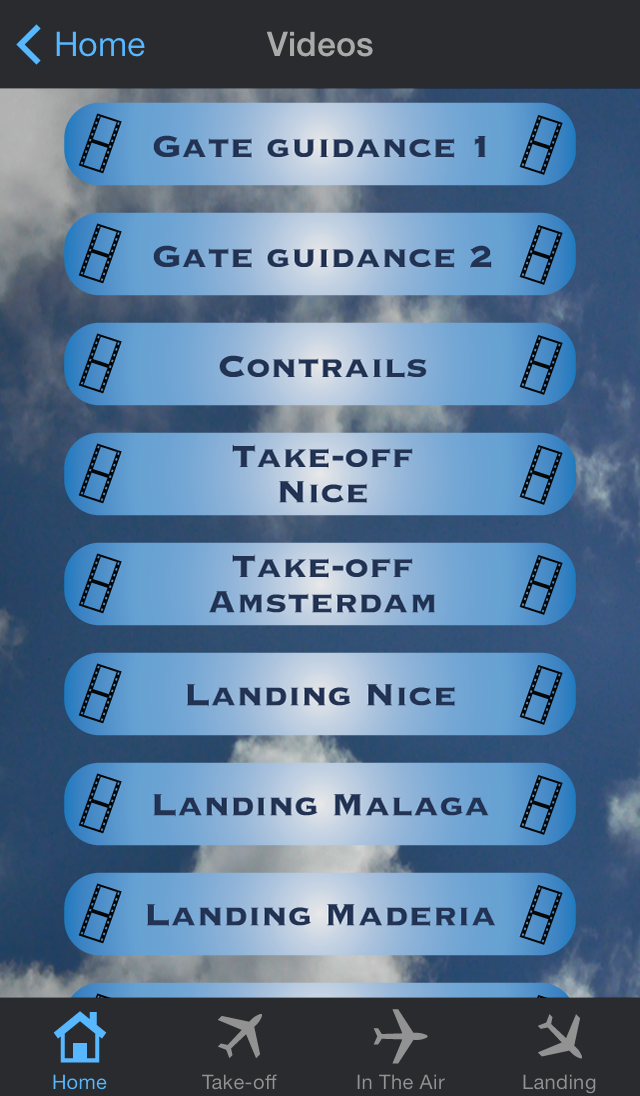This screenshot has width=640, height=1096.
Task: Open the Landing Maderia video
Action: [x=320, y=914]
